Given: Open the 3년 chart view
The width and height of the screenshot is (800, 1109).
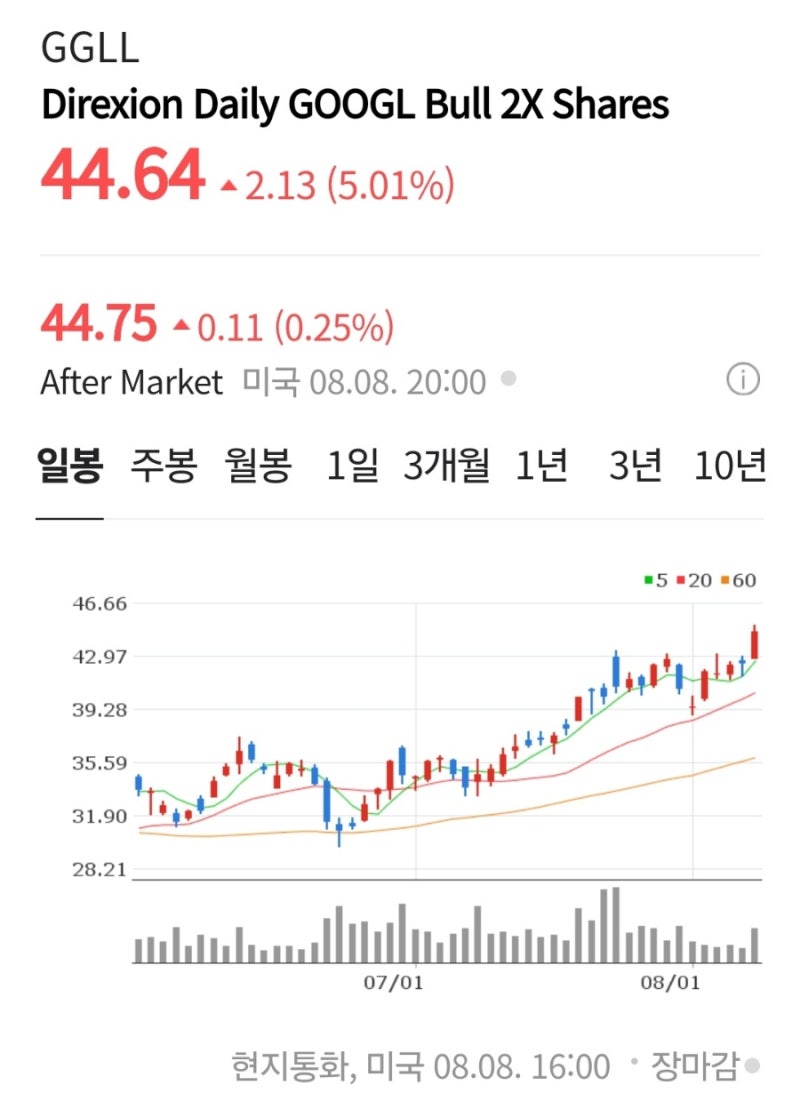Looking at the screenshot, I should (x=632, y=465).
